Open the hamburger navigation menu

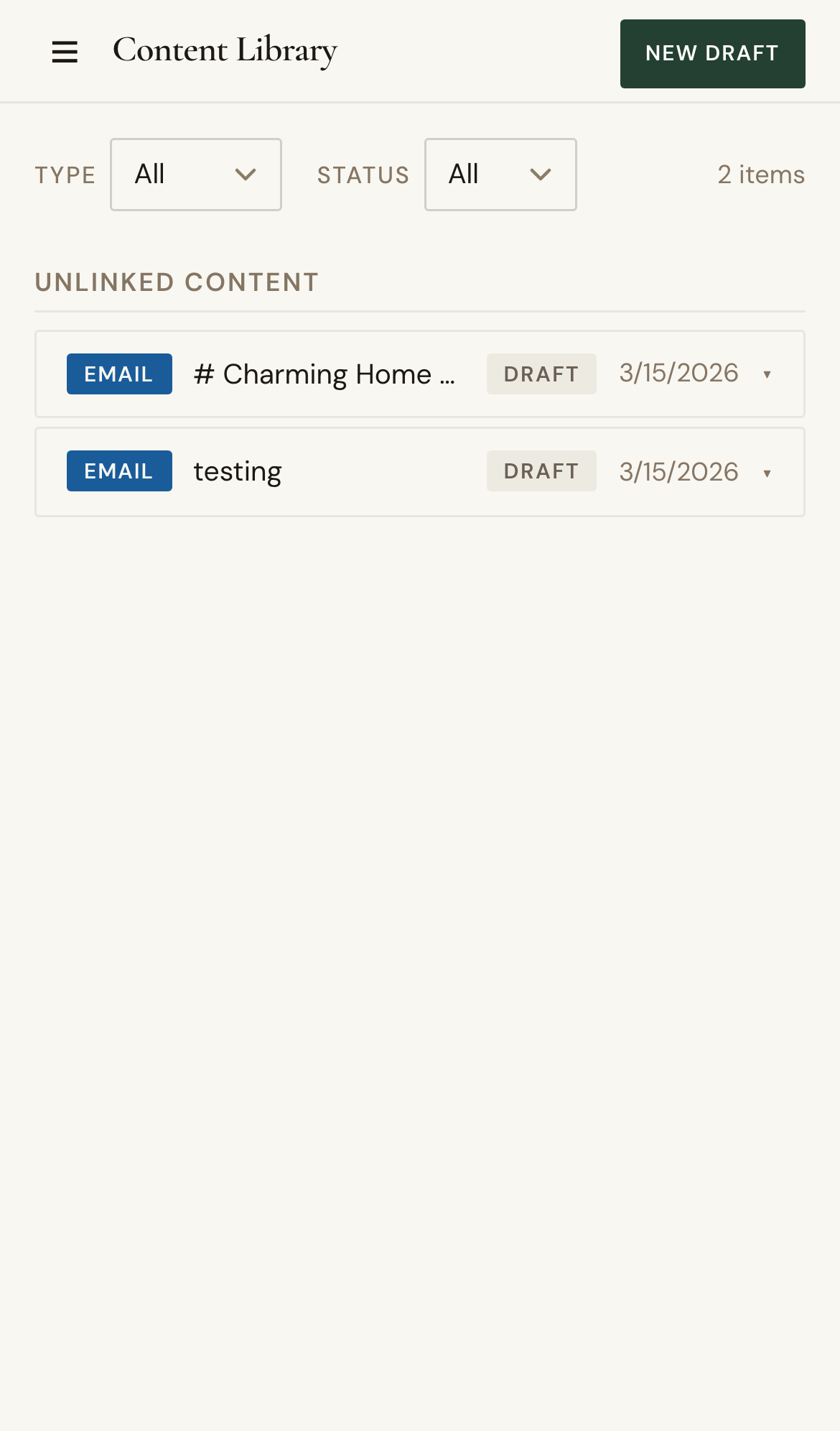click(65, 51)
